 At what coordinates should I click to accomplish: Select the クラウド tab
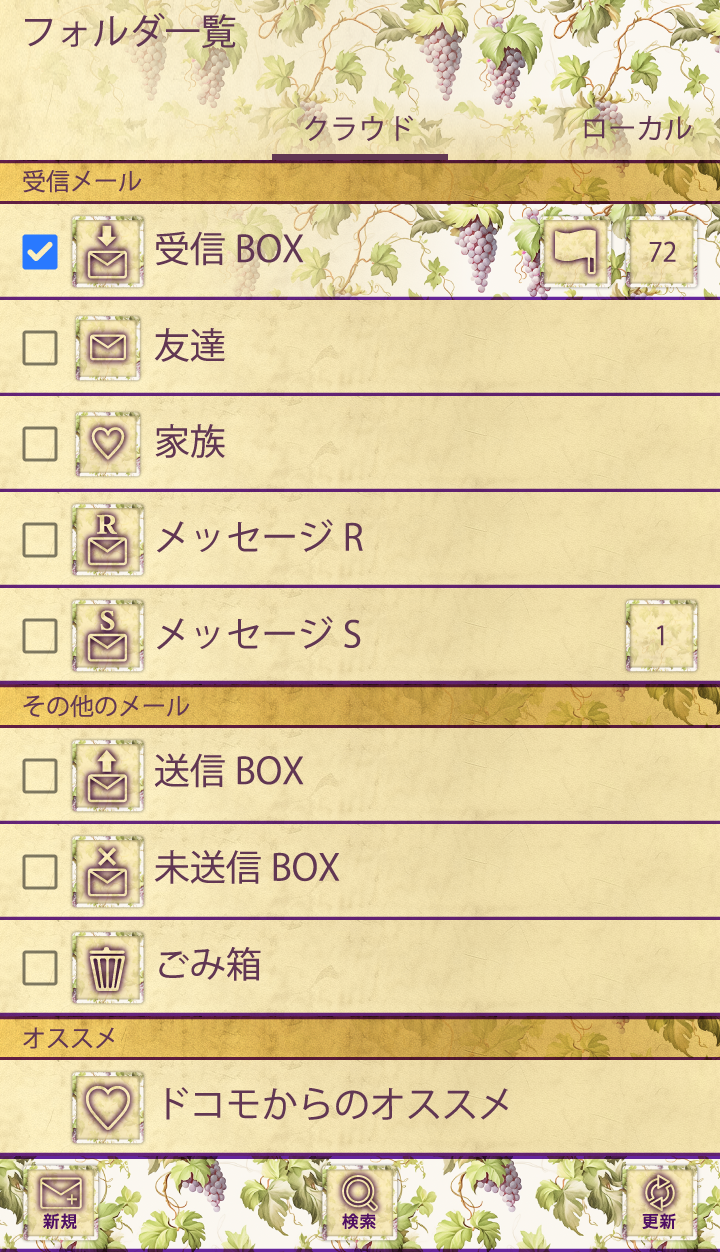[x=359, y=128]
